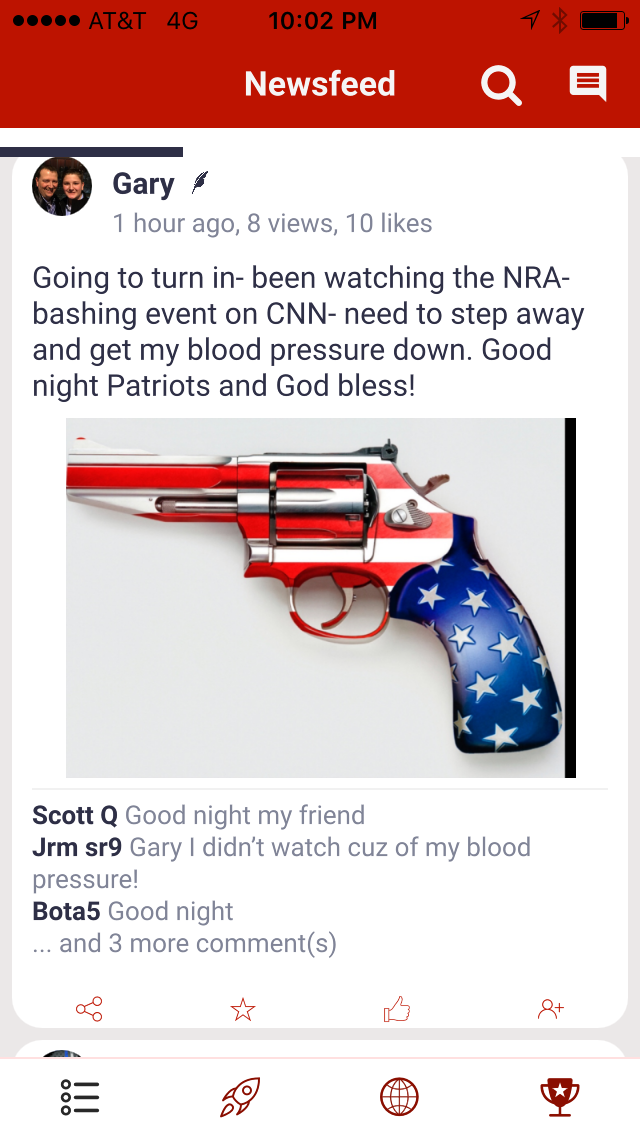The image size is (640, 1136).
Task: Open search from the Newsfeed header
Action: tap(501, 85)
